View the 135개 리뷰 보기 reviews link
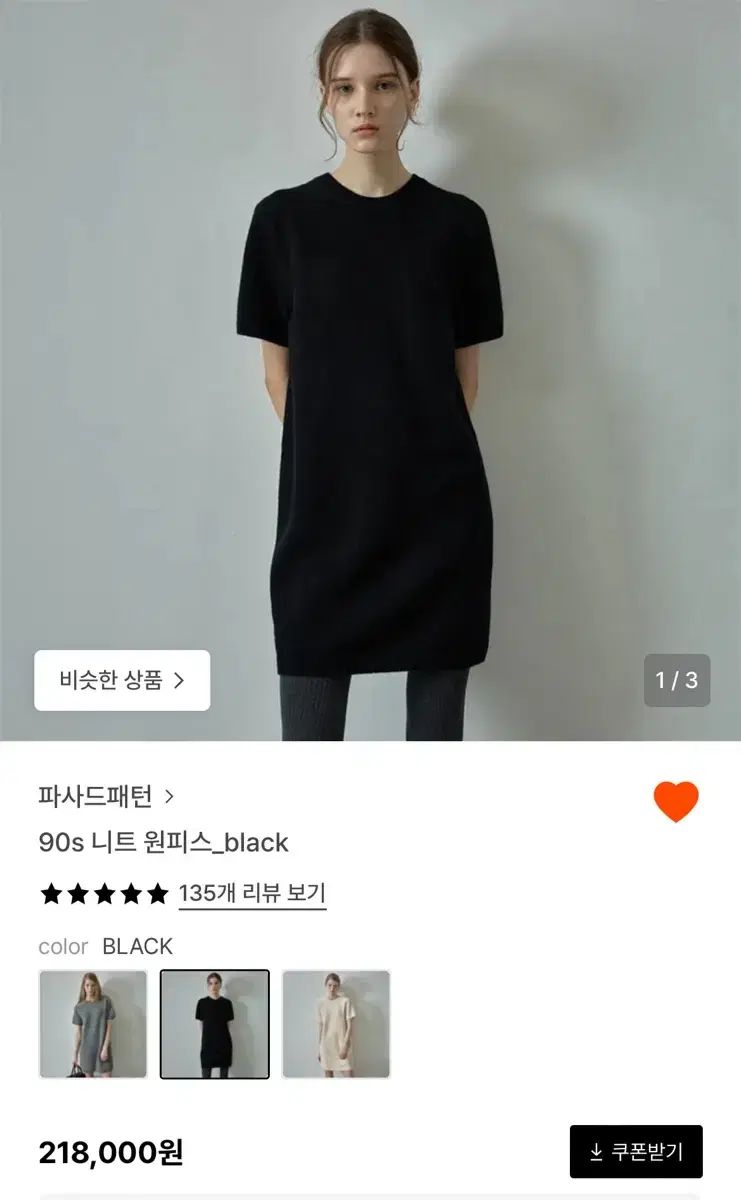 (x=252, y=893)
